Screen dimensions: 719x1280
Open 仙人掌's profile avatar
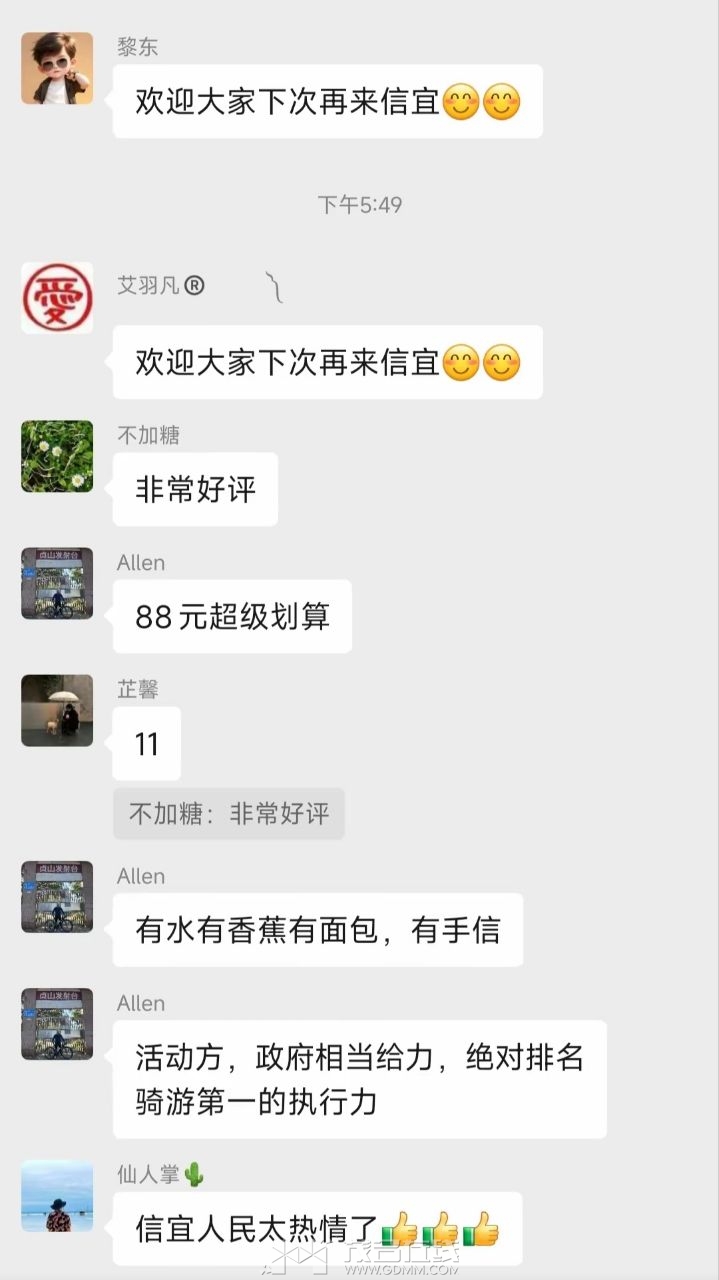tap(57, 1196)
